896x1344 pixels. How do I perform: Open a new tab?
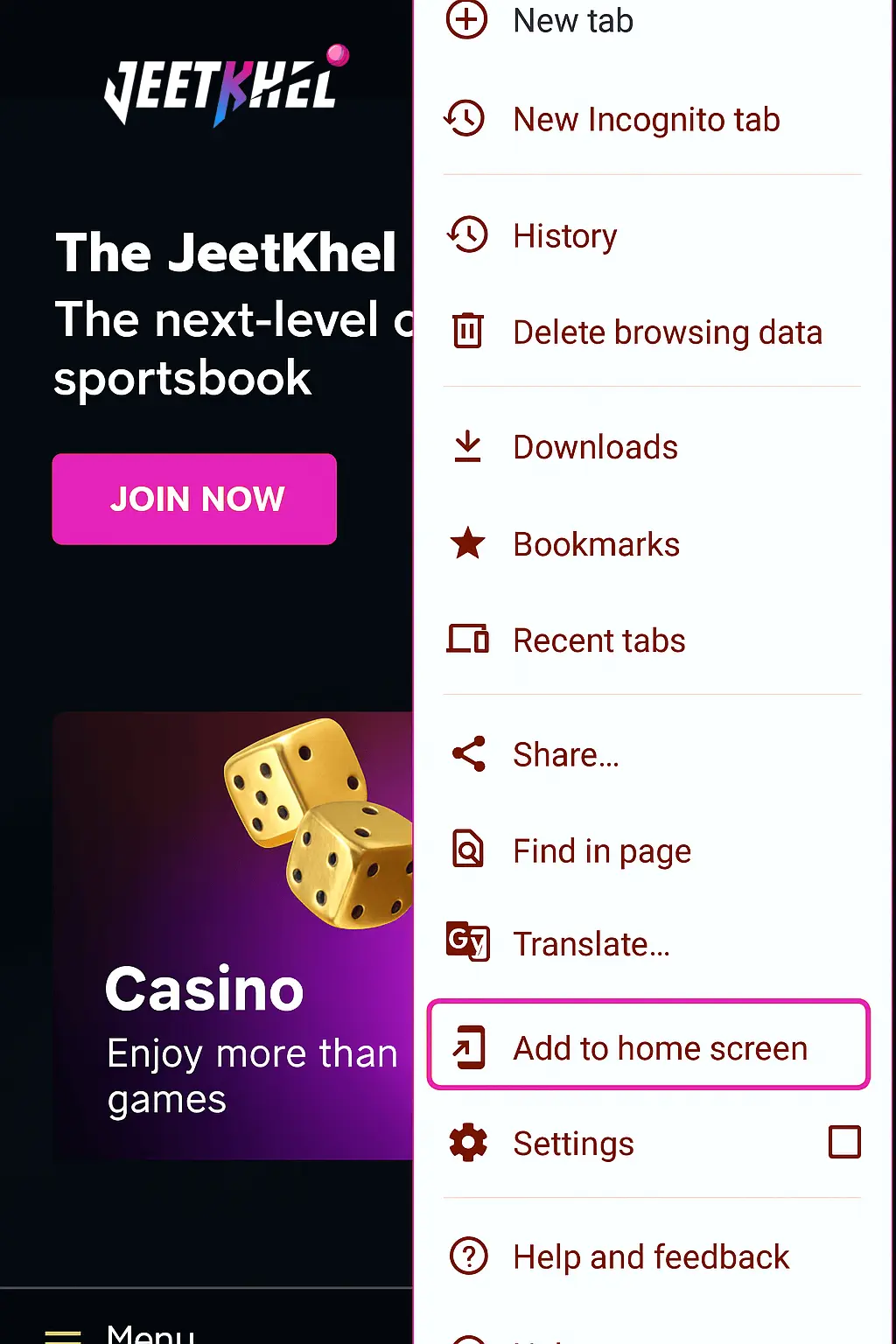572,21
